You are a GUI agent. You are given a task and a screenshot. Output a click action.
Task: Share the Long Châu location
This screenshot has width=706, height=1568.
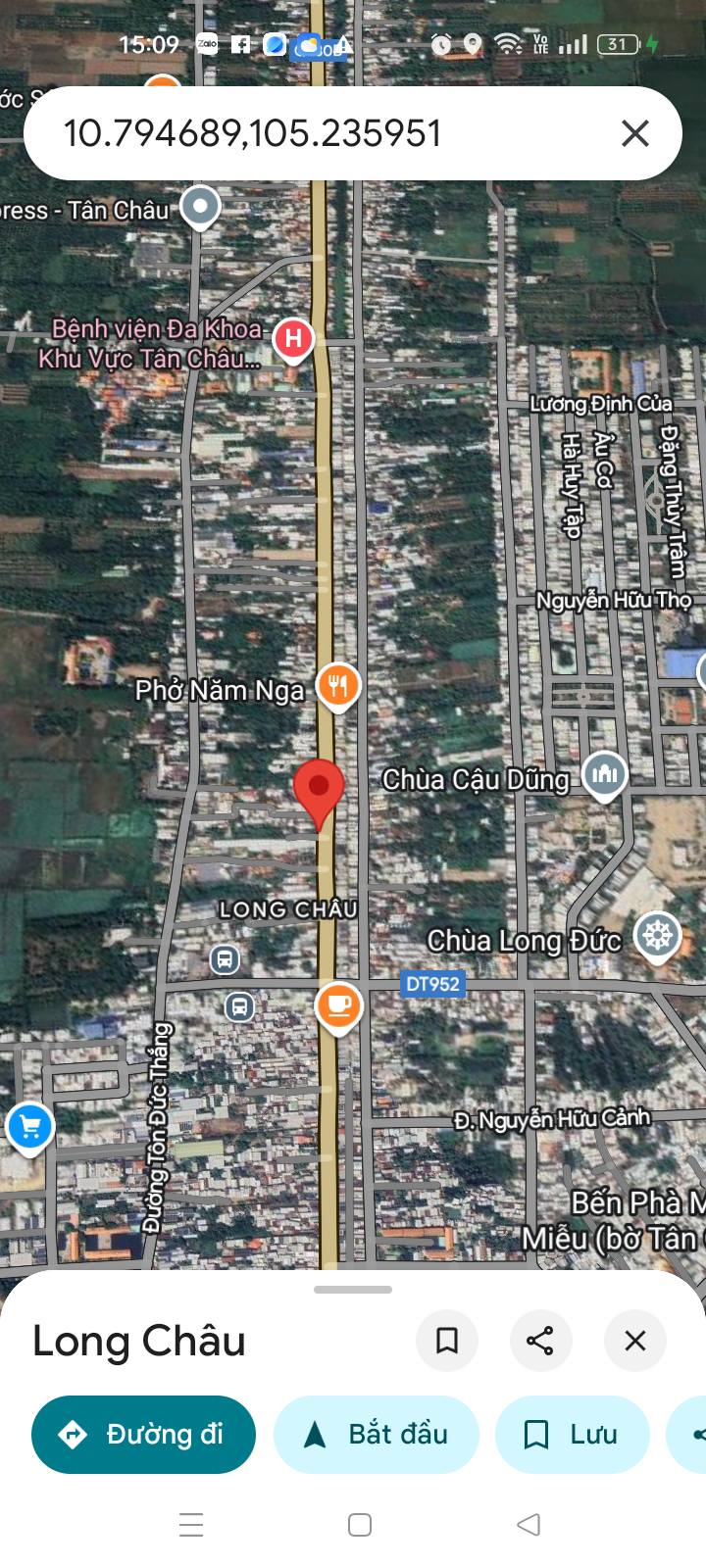[540, 1341]
